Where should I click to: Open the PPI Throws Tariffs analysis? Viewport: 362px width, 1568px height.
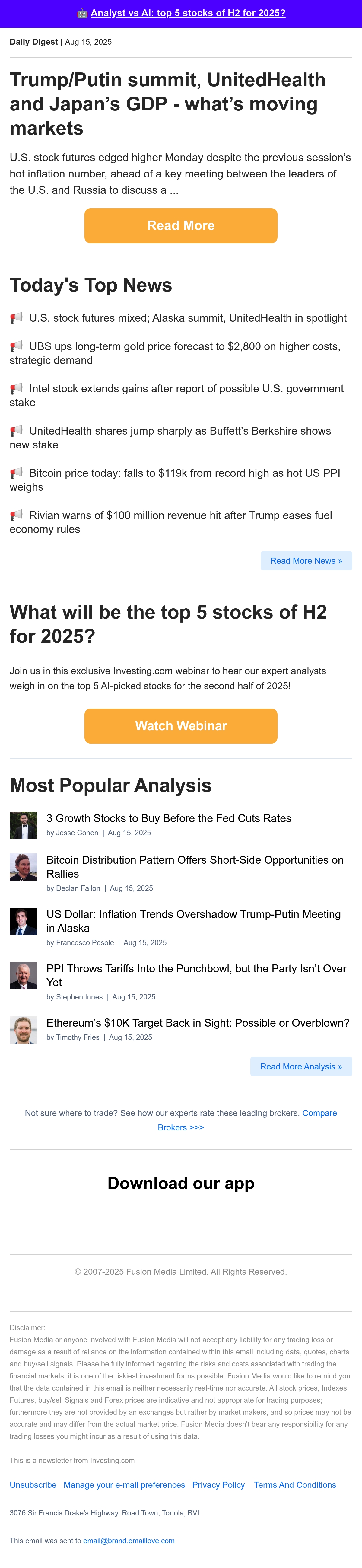[x=196, y=975]
